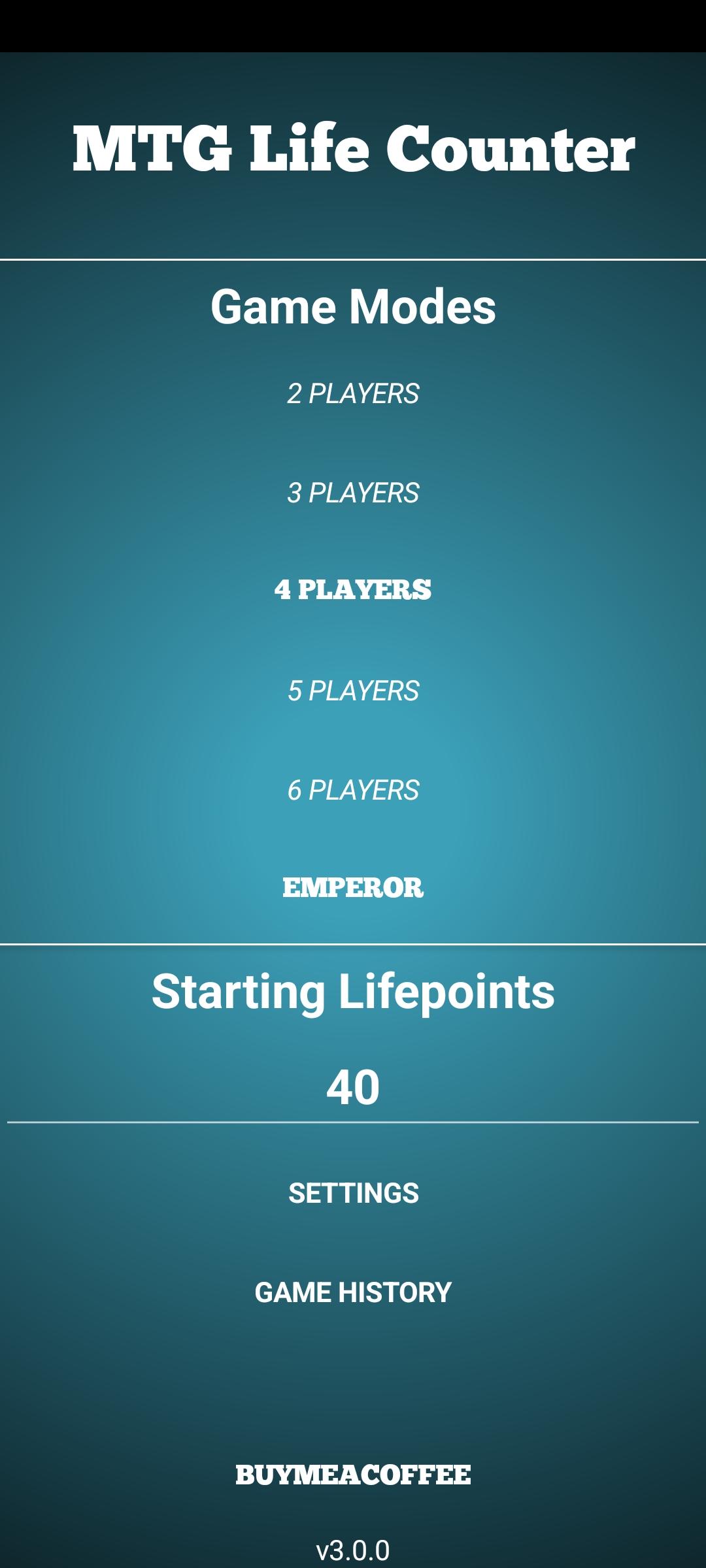
Task: Choose the 3 Players mode
Action: (353, 493)
